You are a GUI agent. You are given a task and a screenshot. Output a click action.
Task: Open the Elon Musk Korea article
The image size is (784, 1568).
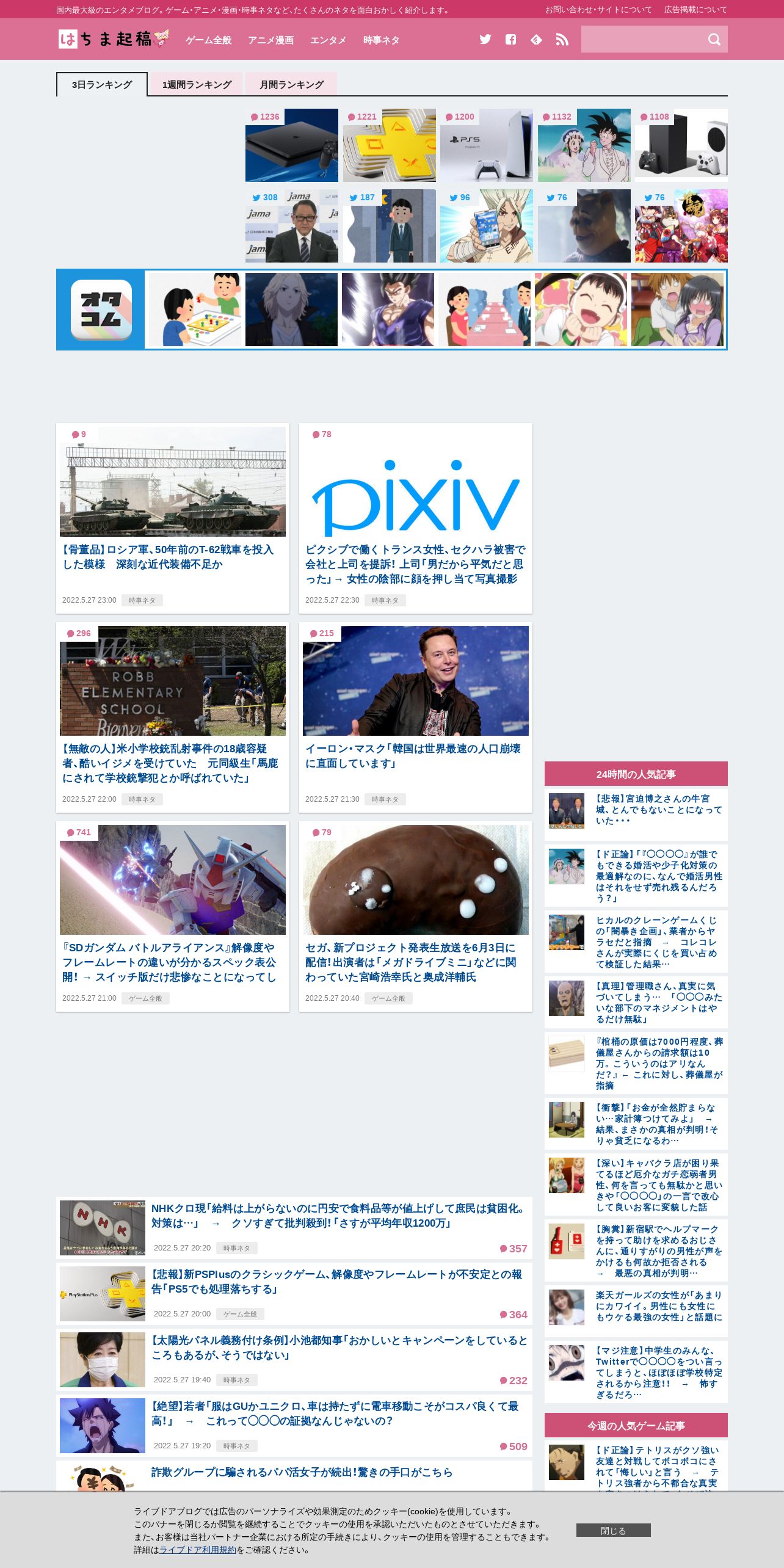click(x=416, y=717)
